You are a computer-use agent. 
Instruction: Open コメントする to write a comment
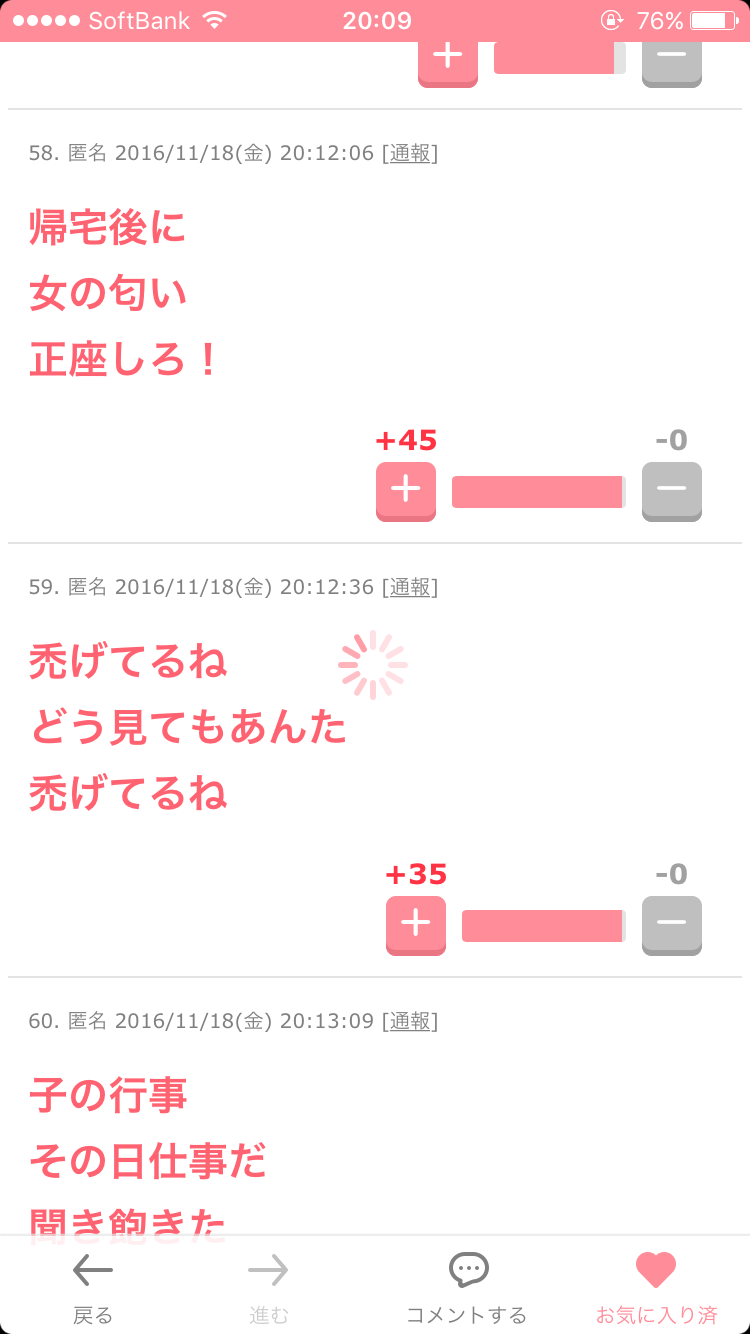(x=467, y=1286)
